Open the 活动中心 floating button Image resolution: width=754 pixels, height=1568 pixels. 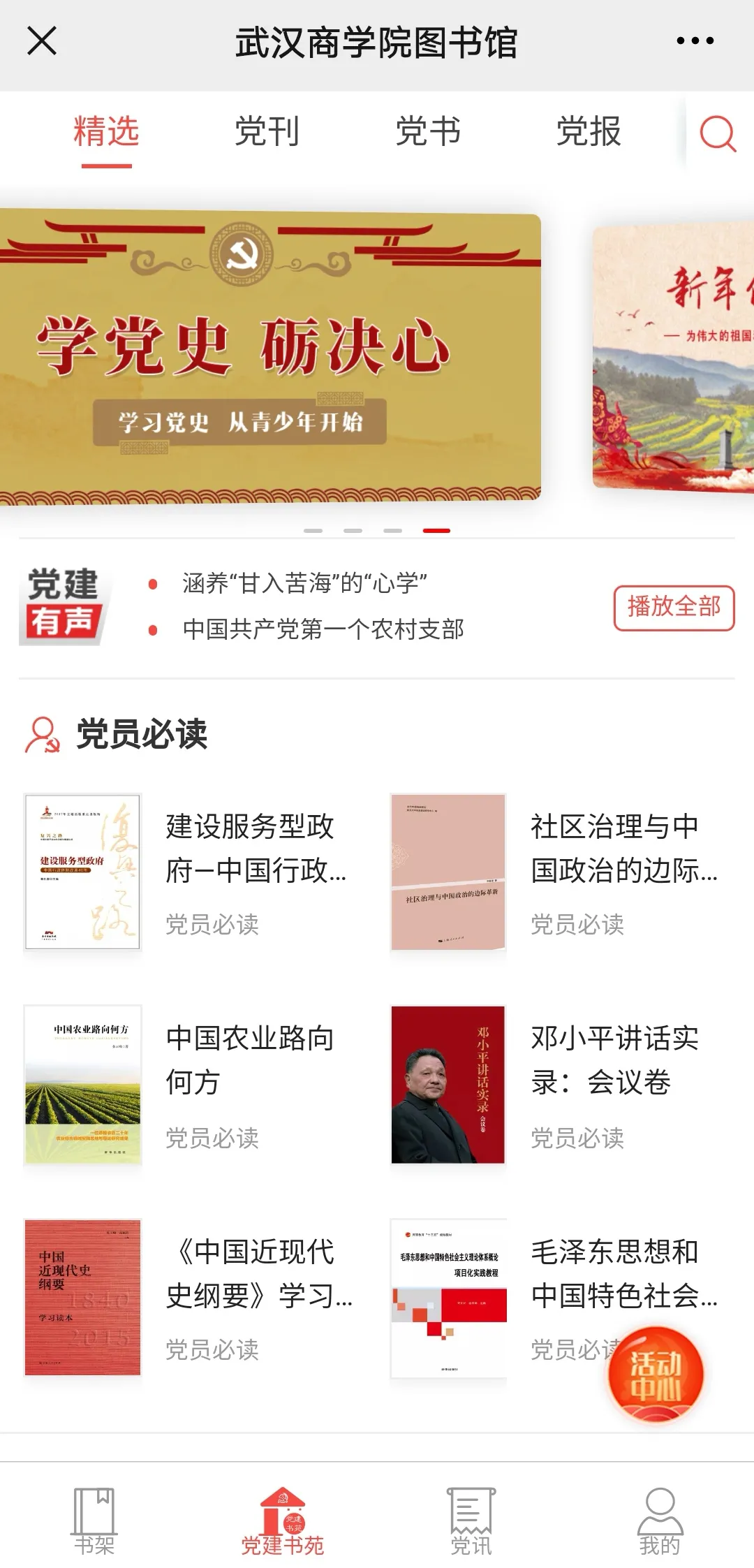[x=655, y=1374]
